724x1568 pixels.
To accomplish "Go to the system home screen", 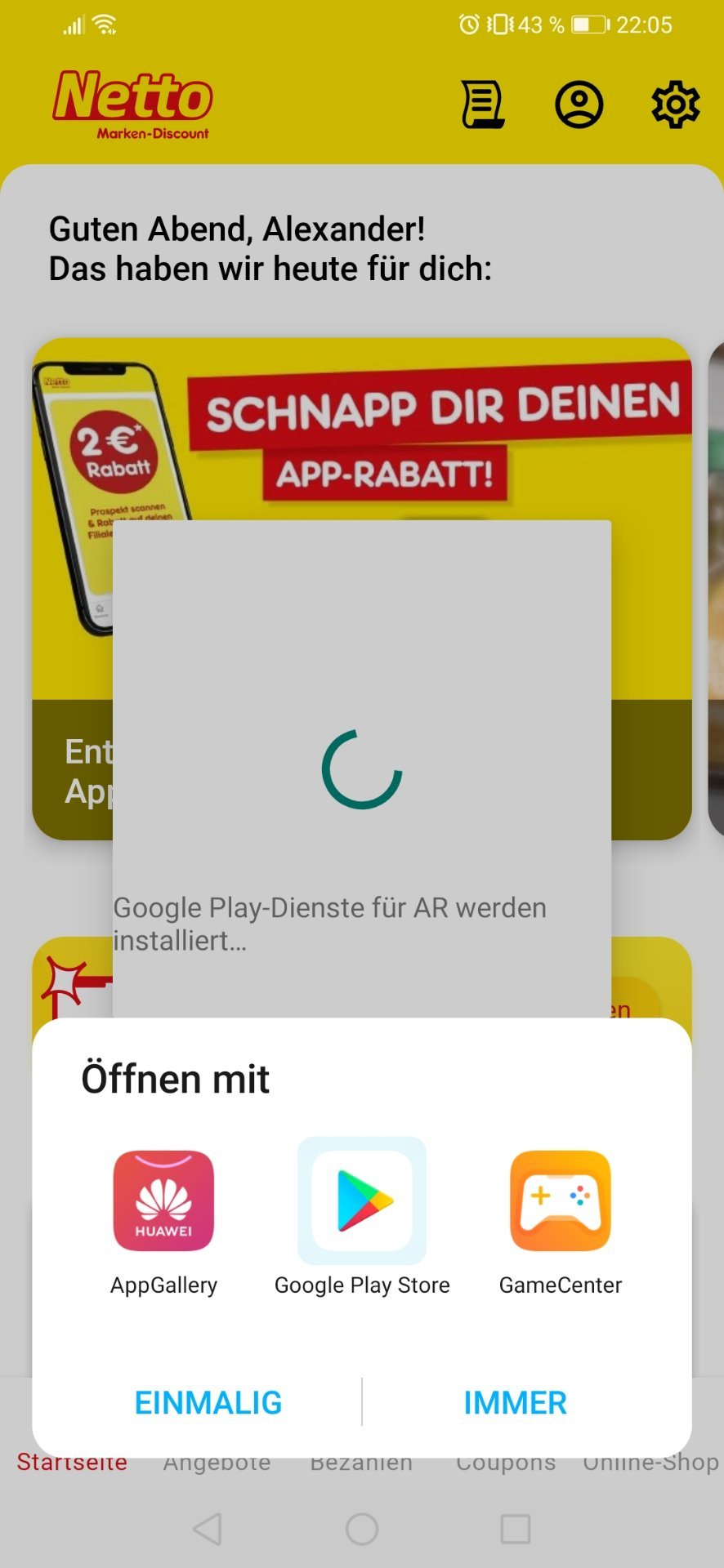I will coord(362,1529).
